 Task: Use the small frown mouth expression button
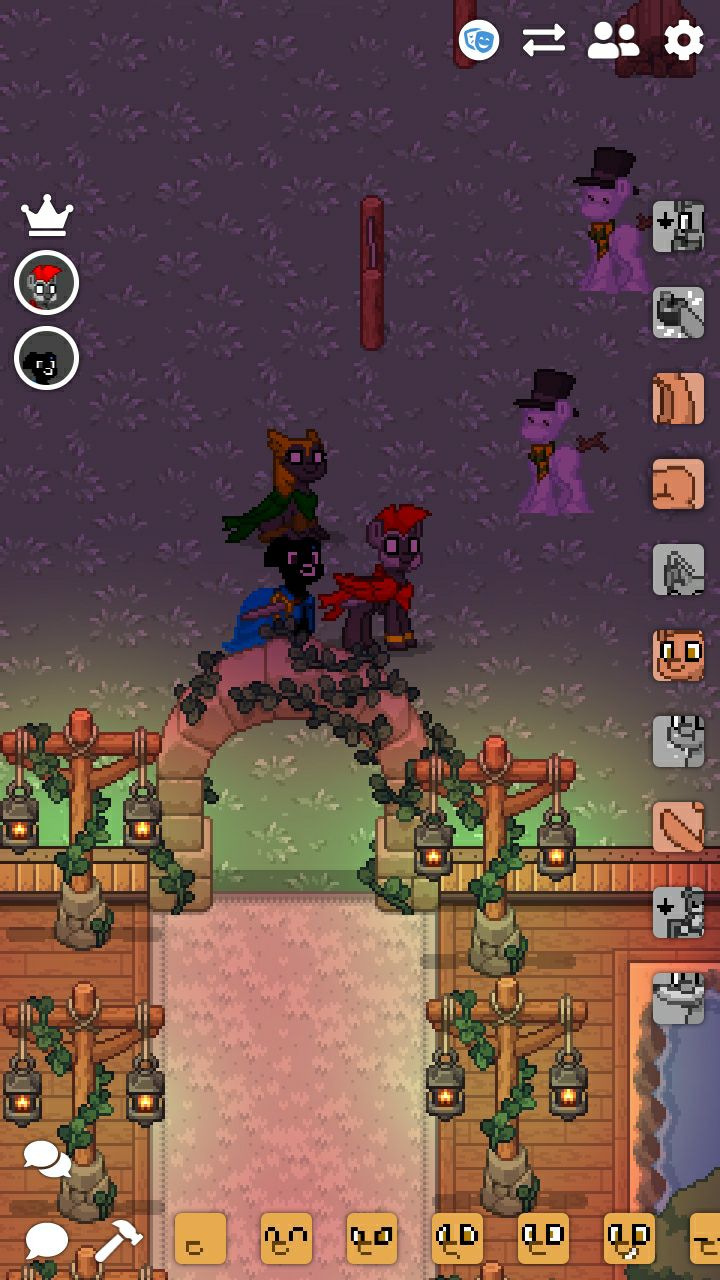pos(200,1239)
